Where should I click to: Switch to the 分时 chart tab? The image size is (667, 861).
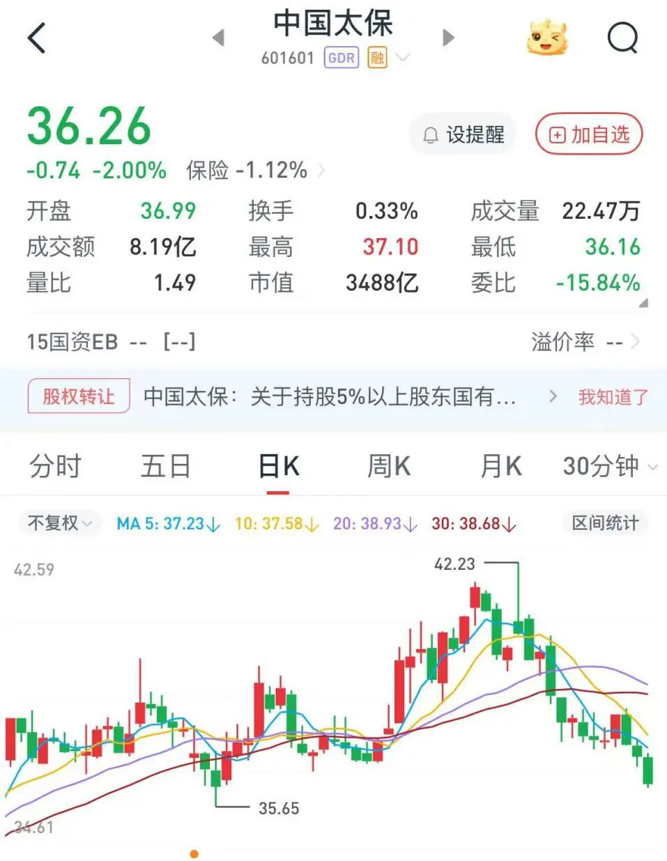pyautogui.click(x=54, y=466)
